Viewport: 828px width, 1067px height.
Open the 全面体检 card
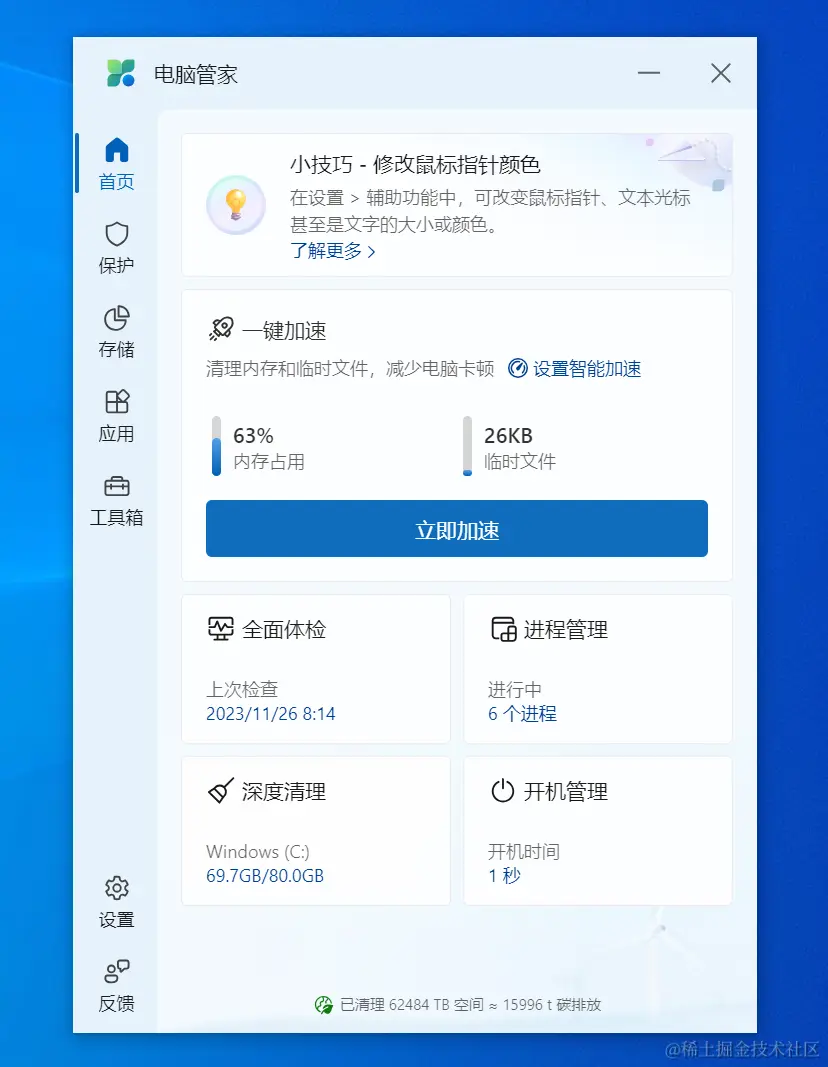pyautogui.click(x=316, y=669)
